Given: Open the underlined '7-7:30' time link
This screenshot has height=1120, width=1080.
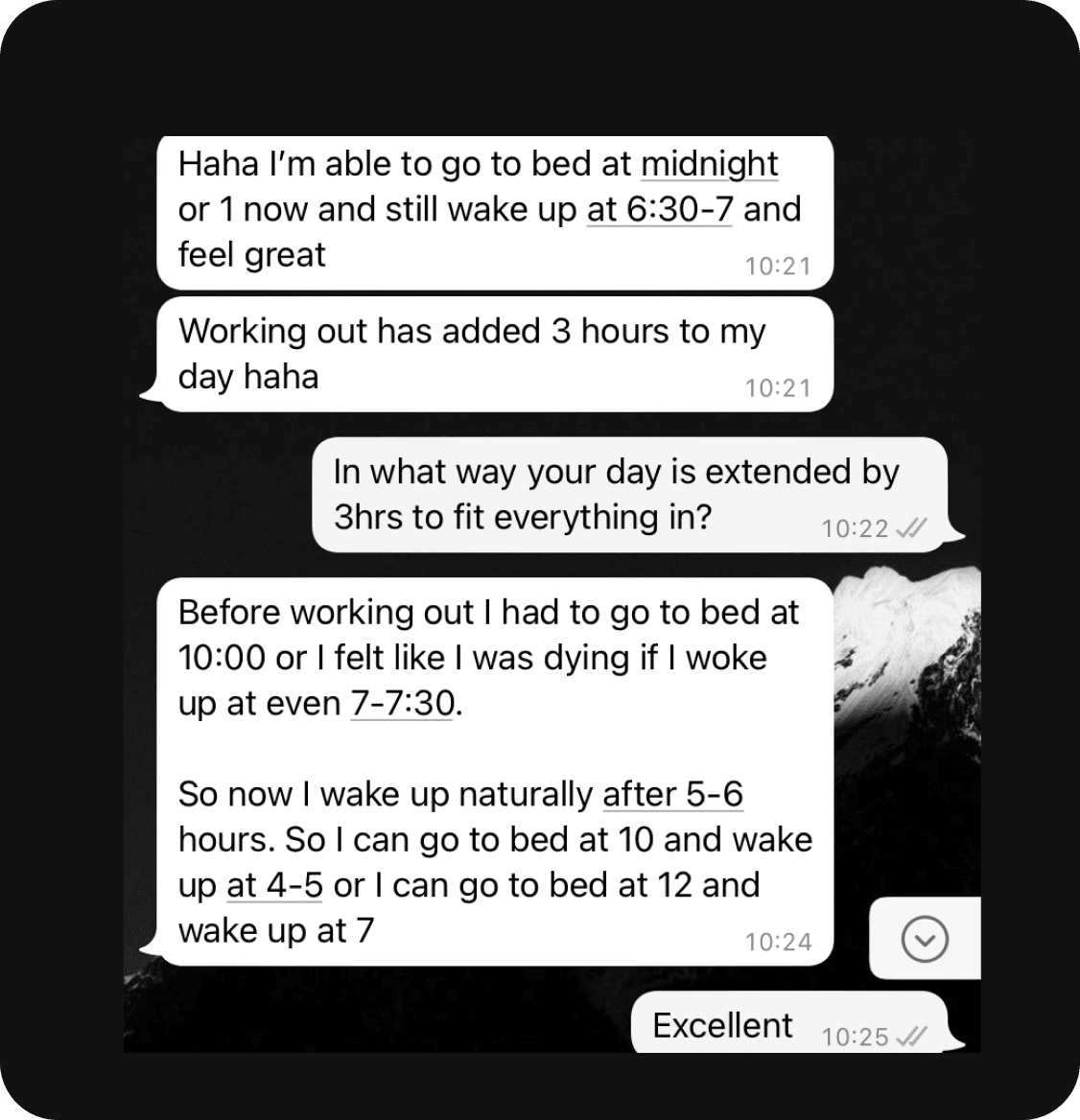Looking at the screenshot, I should (x=402, y=703).
